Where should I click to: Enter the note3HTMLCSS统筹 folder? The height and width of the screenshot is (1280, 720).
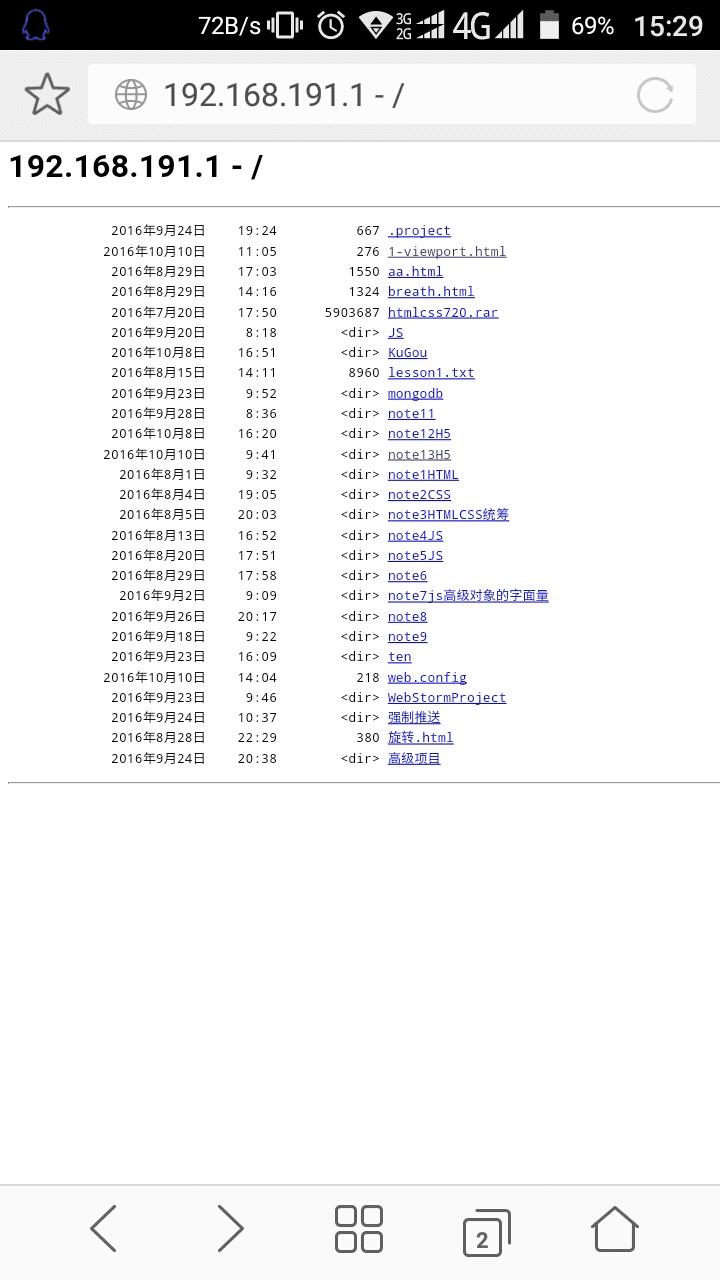pyautogui.click(x=448, y=515)
